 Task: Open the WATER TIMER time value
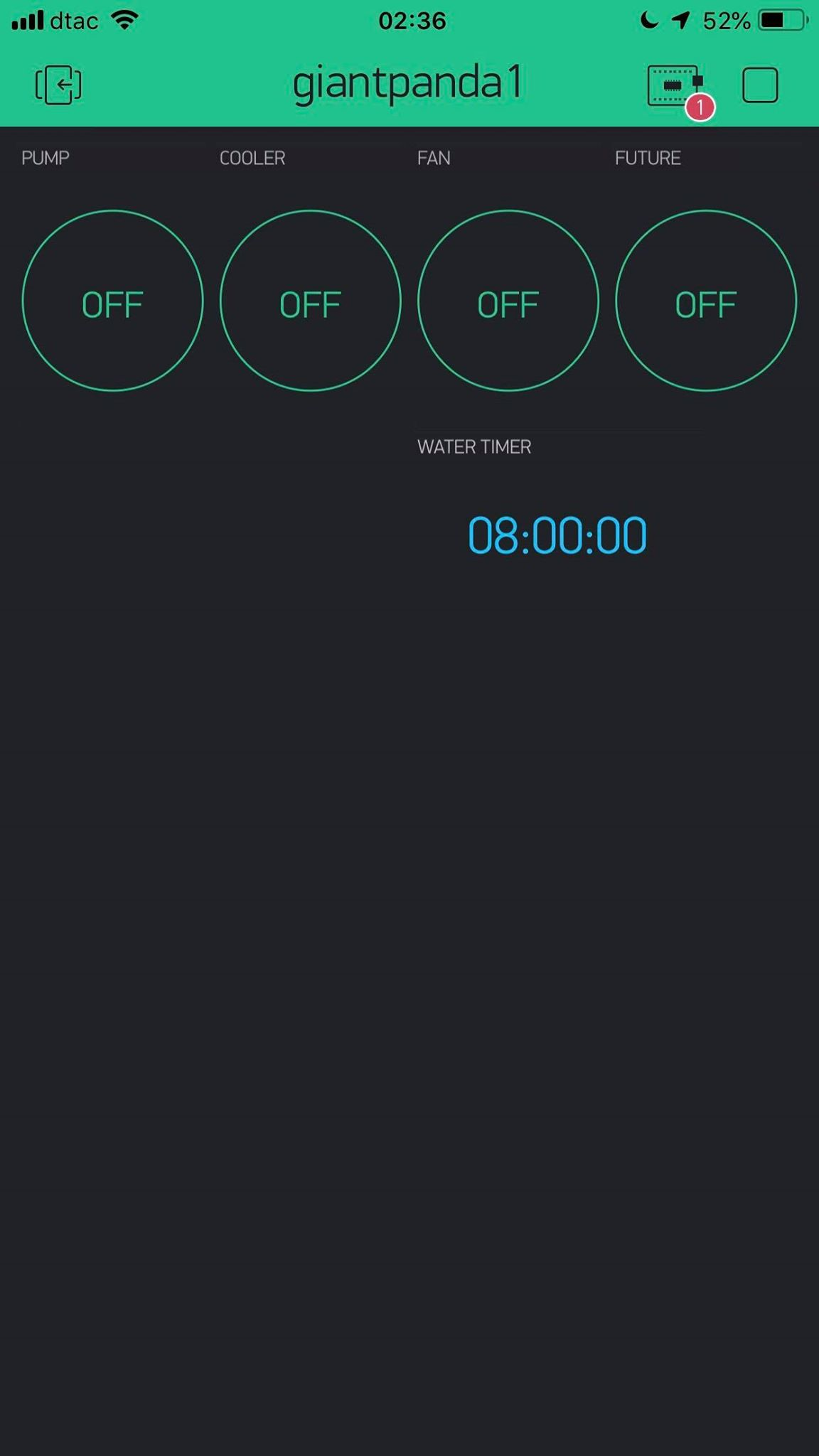[557, 535]
